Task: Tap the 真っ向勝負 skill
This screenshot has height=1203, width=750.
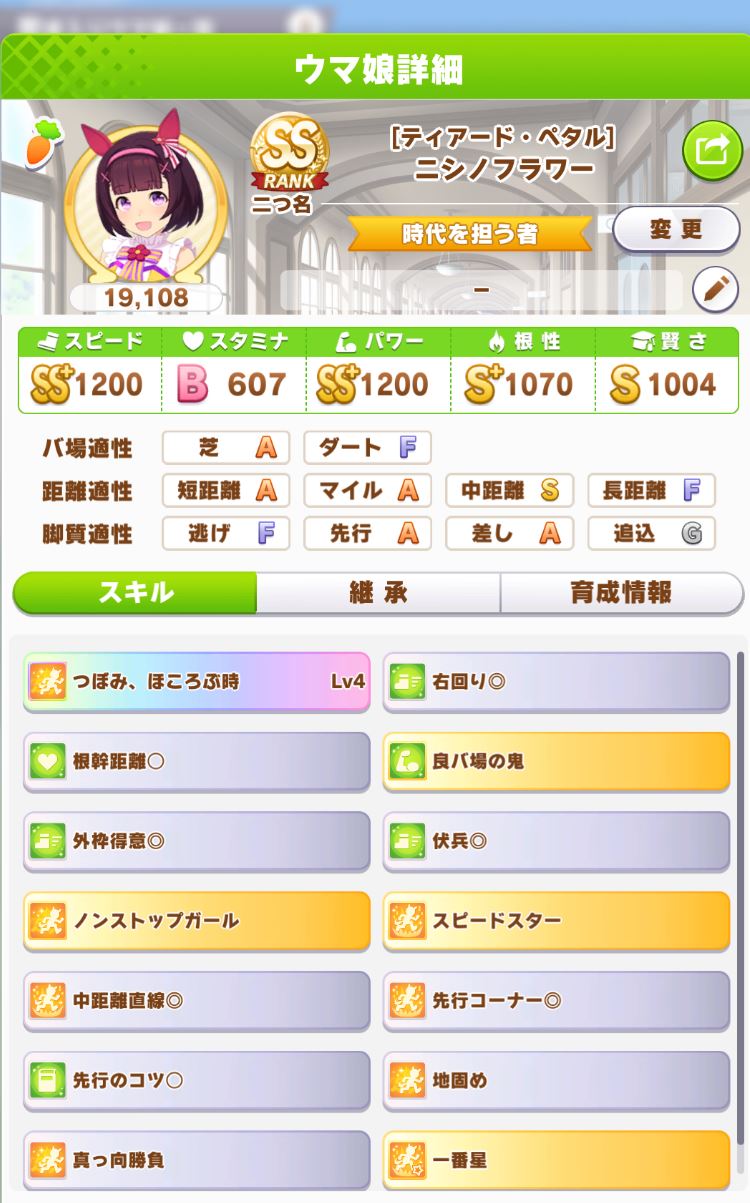Action: [x=197, y=1160]
